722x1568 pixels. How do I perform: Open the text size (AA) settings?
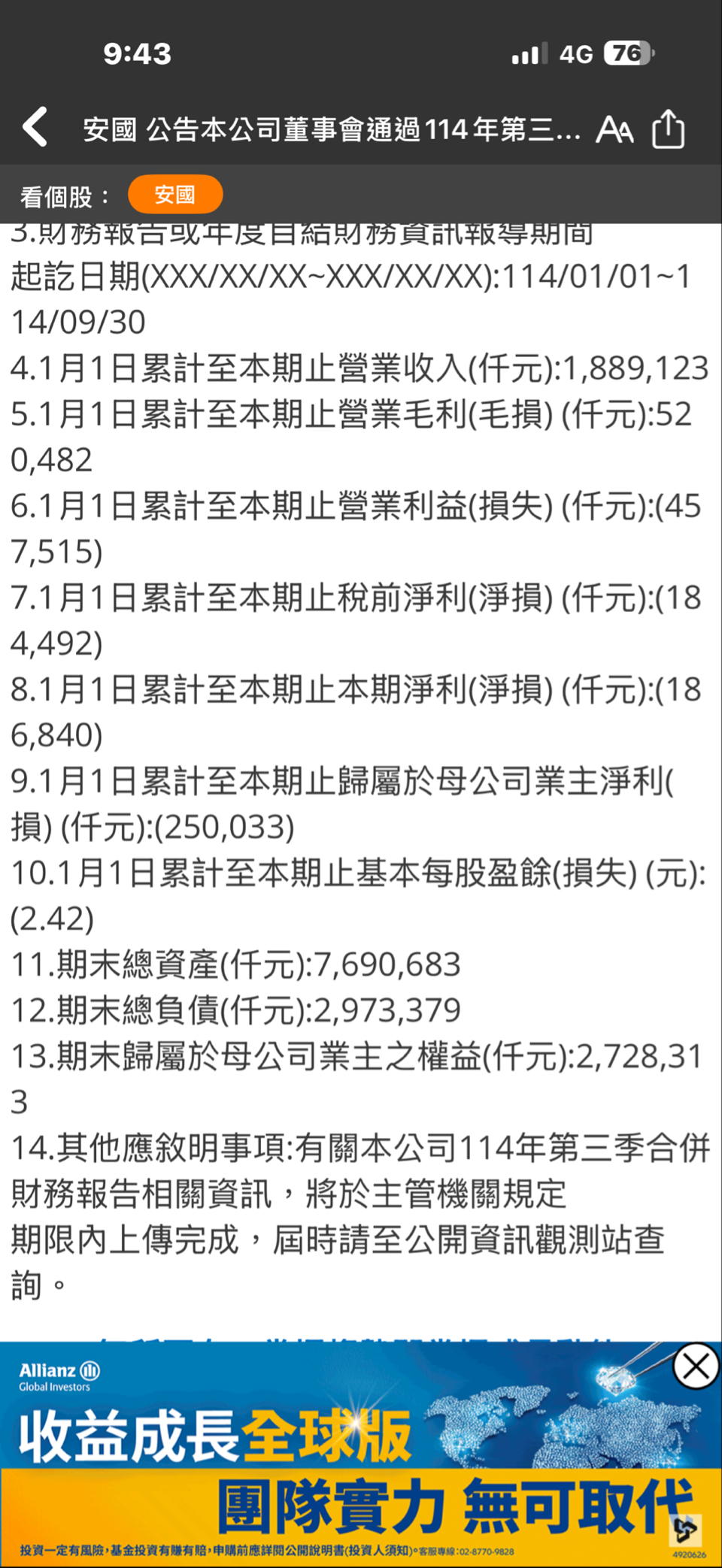pos(614,129)
